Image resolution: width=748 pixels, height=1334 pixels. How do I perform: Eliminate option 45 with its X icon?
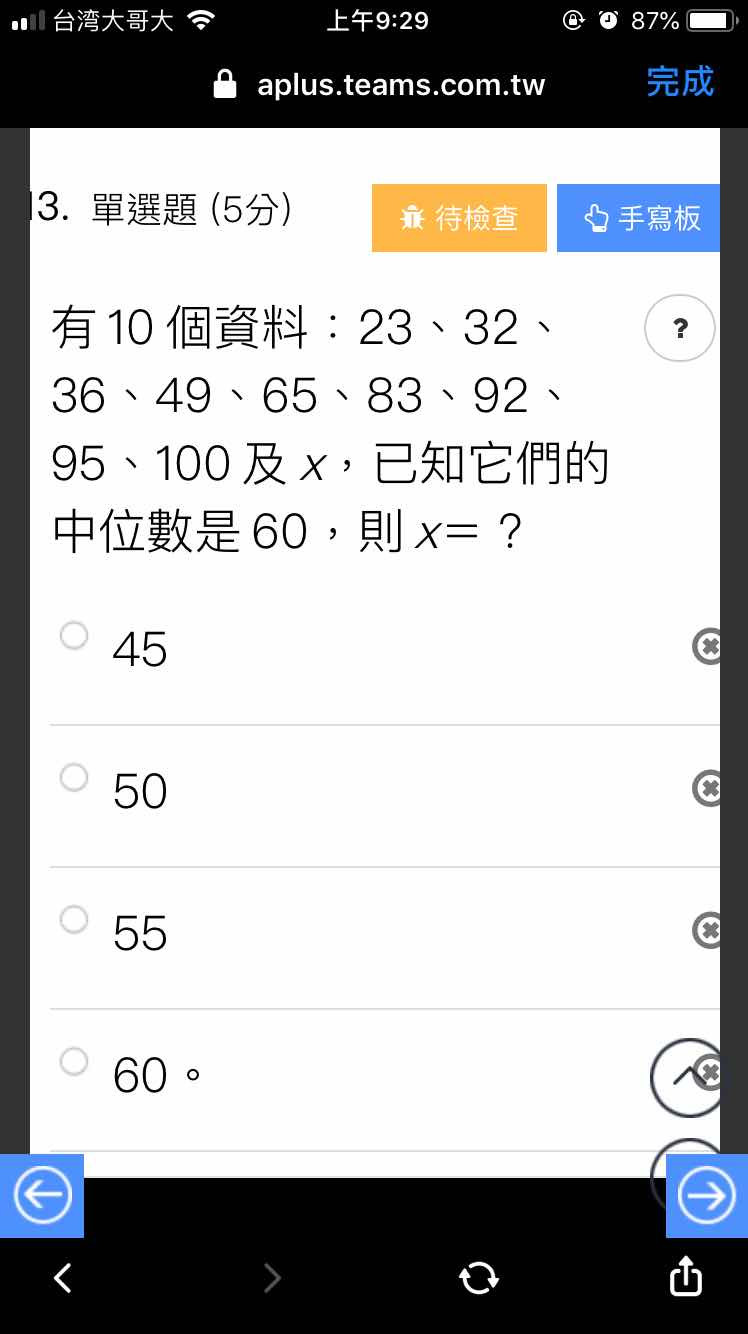click(706, 647)
